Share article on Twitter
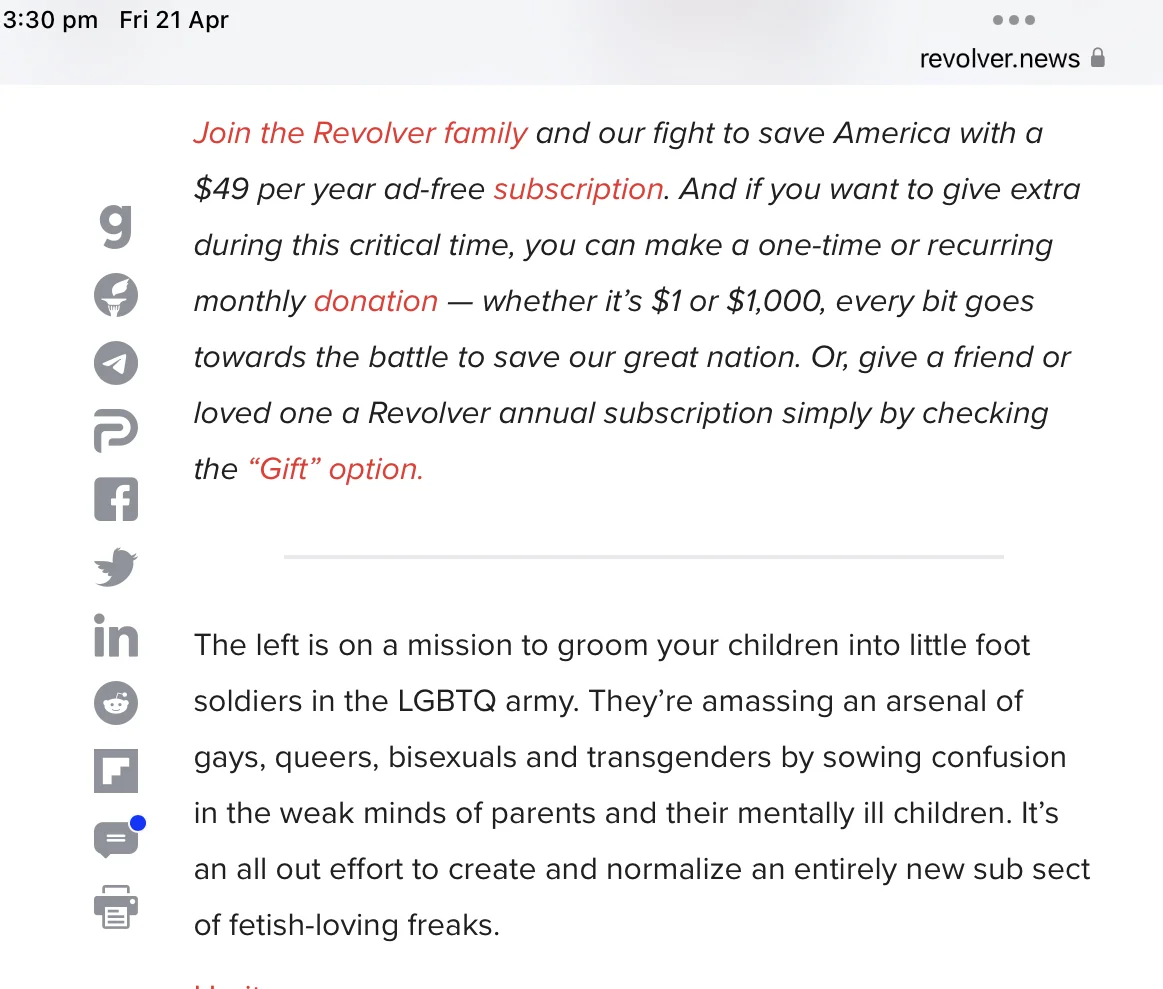 (x=116, y=567)
